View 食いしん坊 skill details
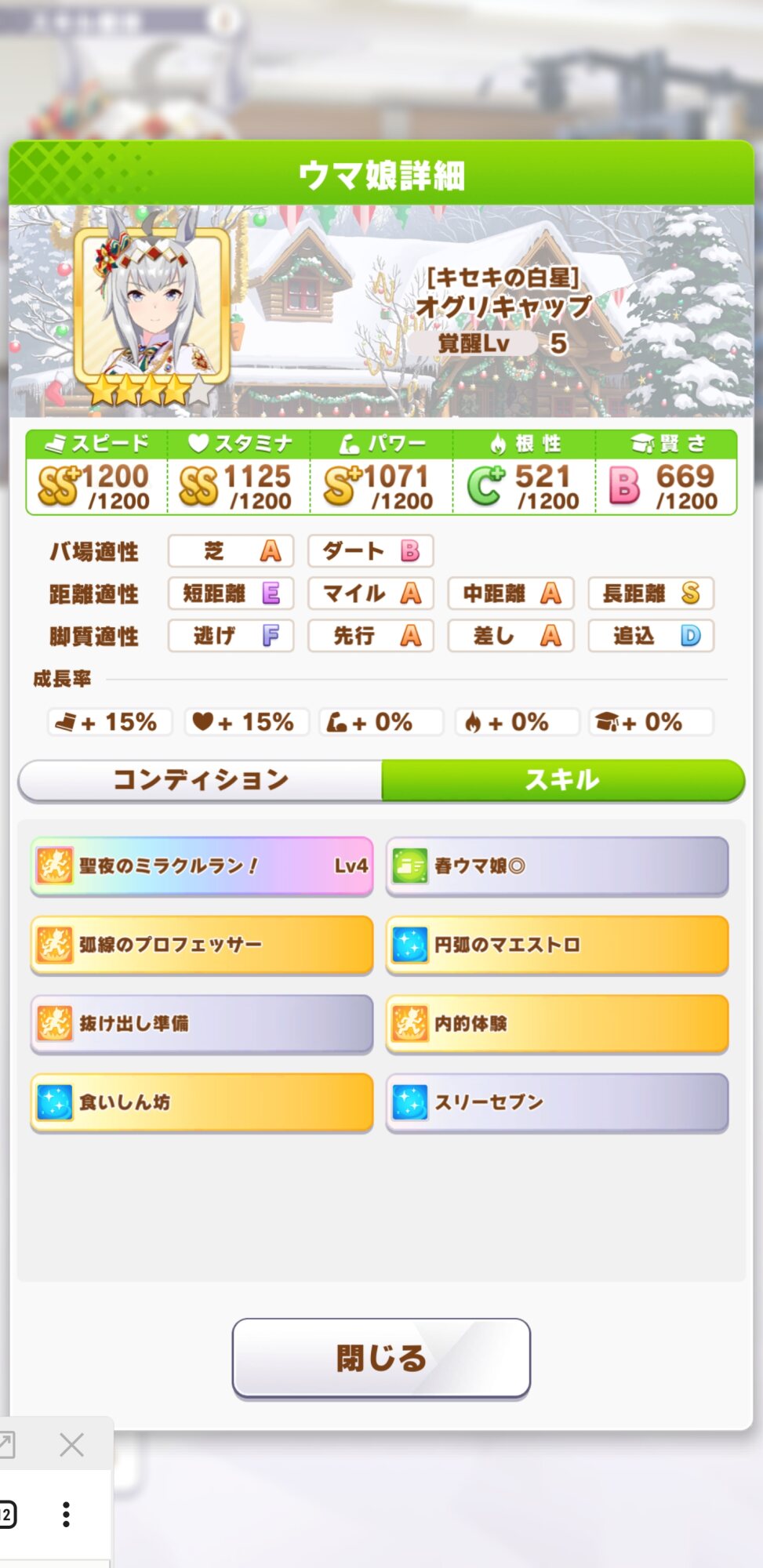 point(202,1102)
